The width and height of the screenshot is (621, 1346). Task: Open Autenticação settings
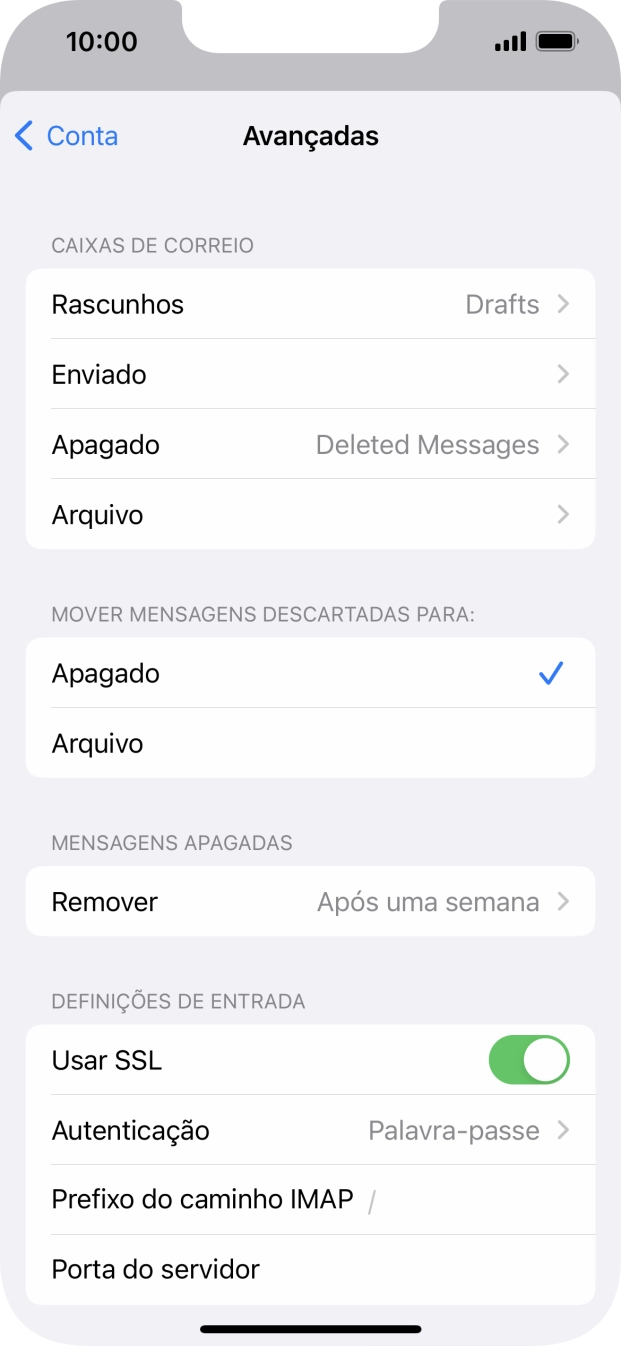click(310, 1130)
